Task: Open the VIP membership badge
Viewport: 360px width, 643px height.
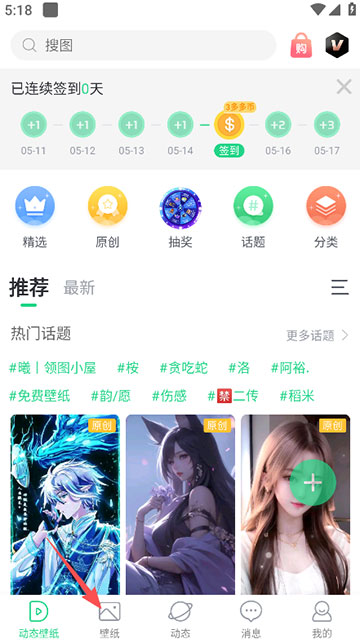Action: click(337, 45)
